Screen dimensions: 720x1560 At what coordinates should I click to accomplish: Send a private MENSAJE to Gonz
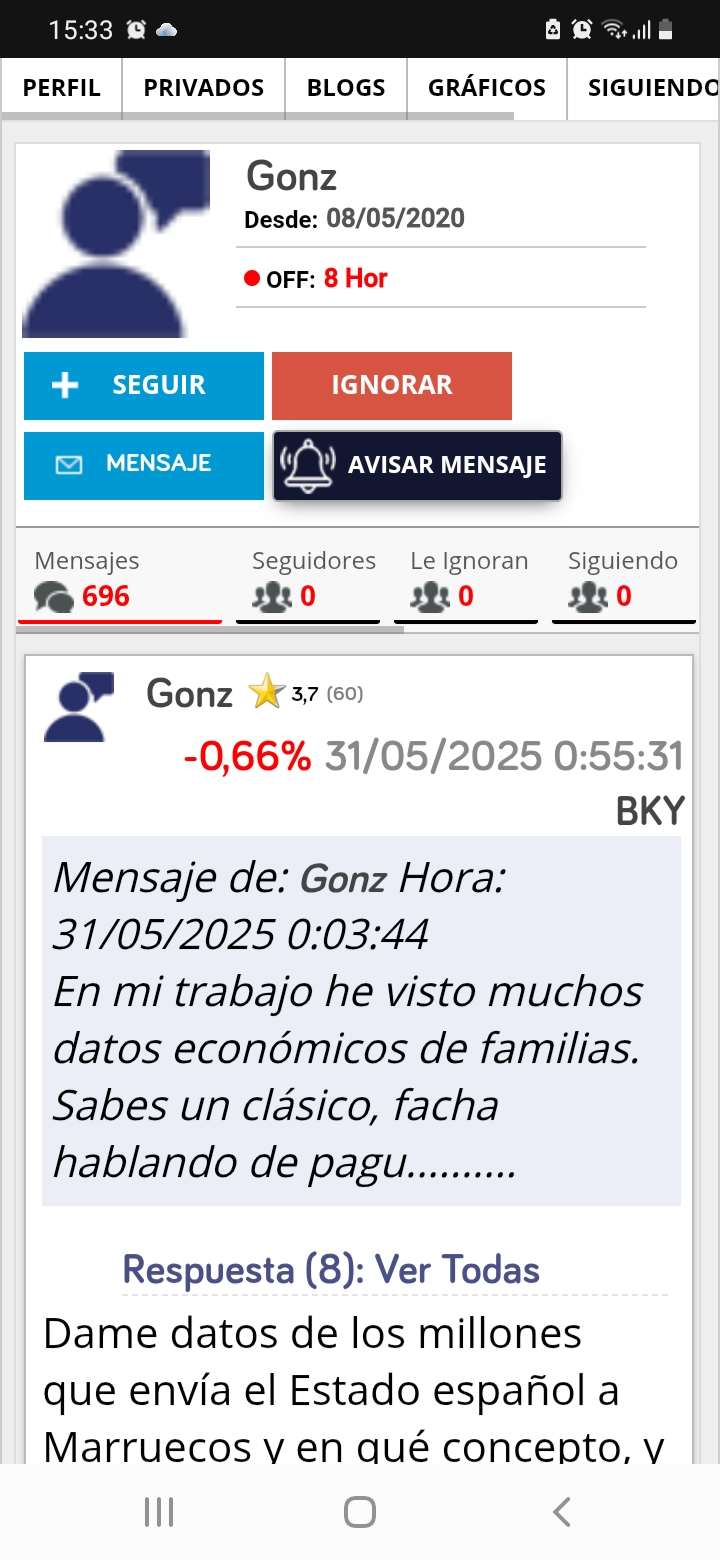[x=144, y=465]
